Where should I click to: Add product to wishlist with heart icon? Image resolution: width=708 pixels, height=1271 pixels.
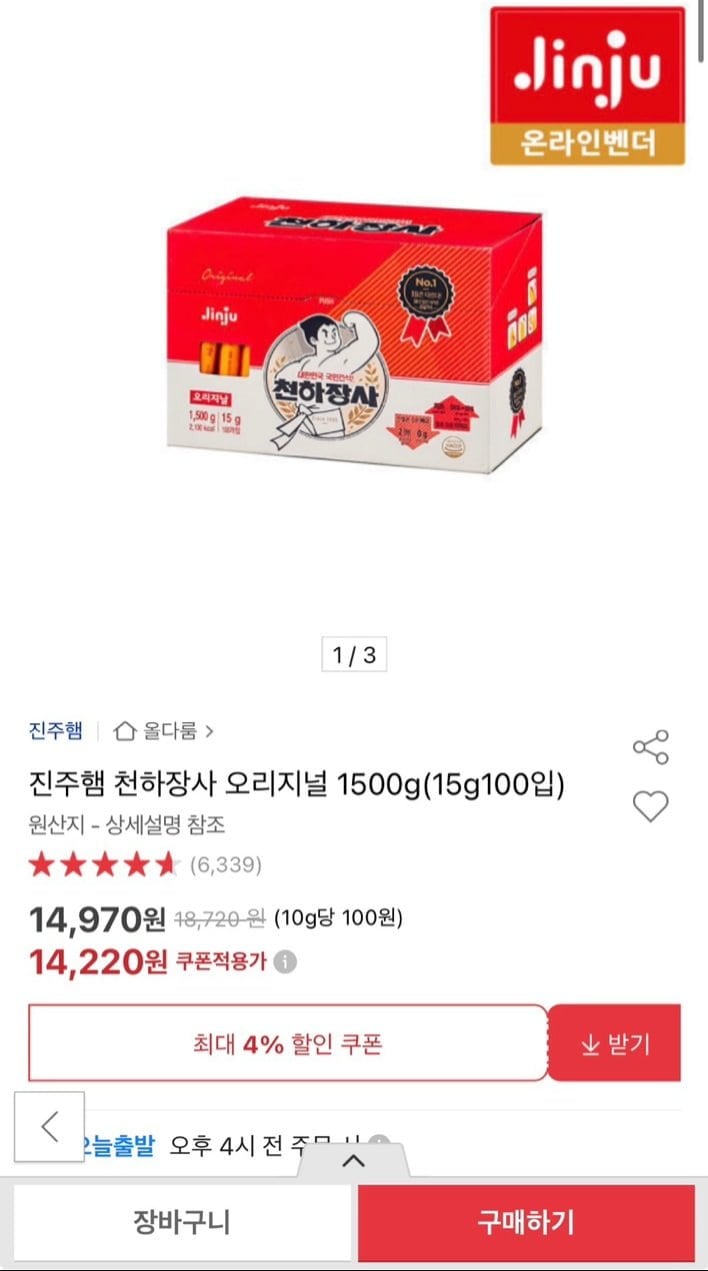point(650,806)
